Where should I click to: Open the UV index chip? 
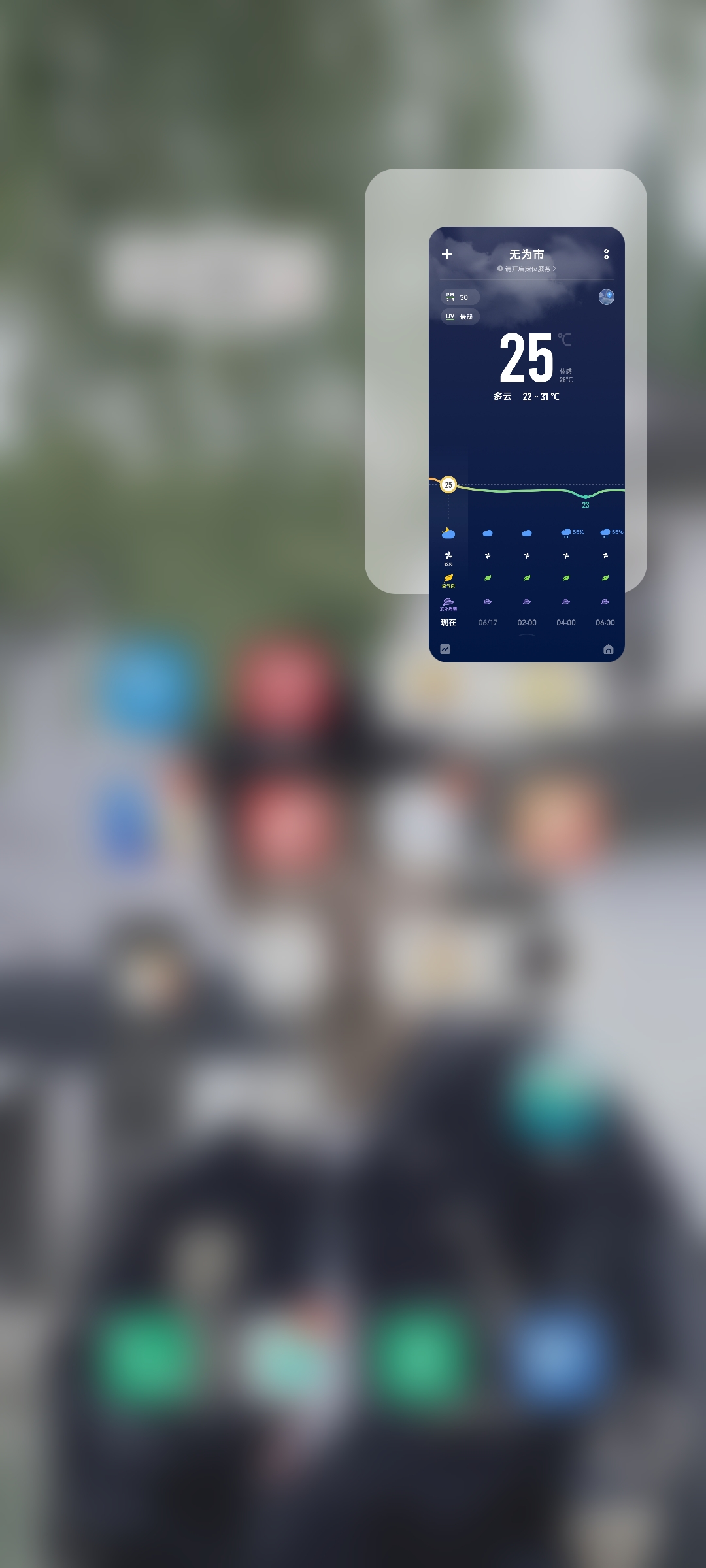pos(460,316)
